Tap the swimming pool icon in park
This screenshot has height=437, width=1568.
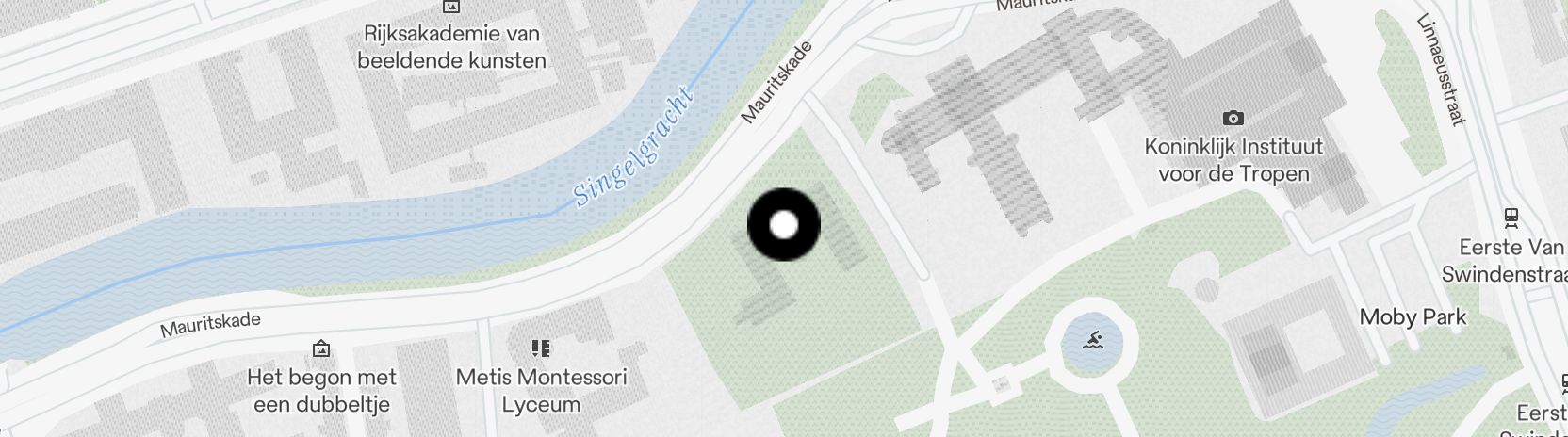click(1093, 341)
